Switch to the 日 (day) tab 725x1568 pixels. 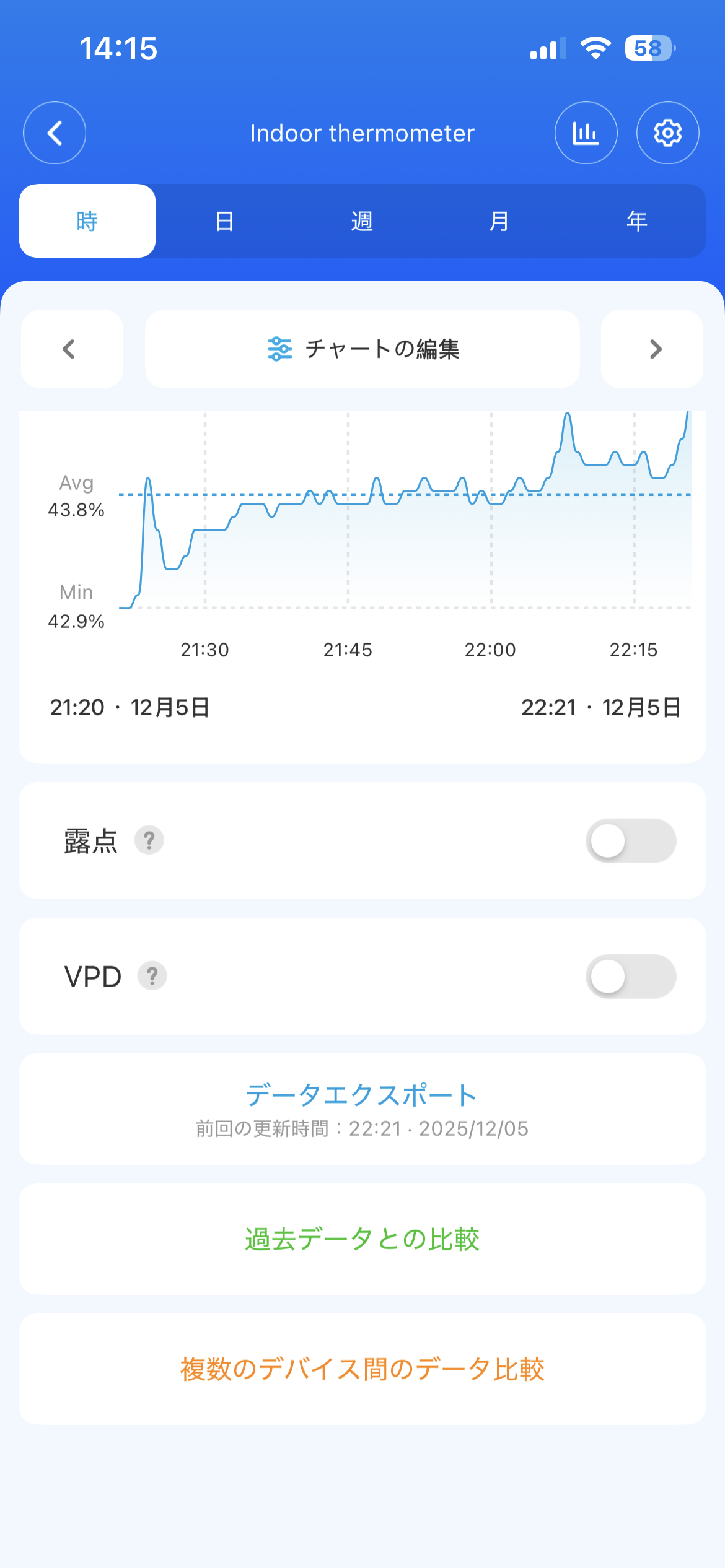pos(224,220)
